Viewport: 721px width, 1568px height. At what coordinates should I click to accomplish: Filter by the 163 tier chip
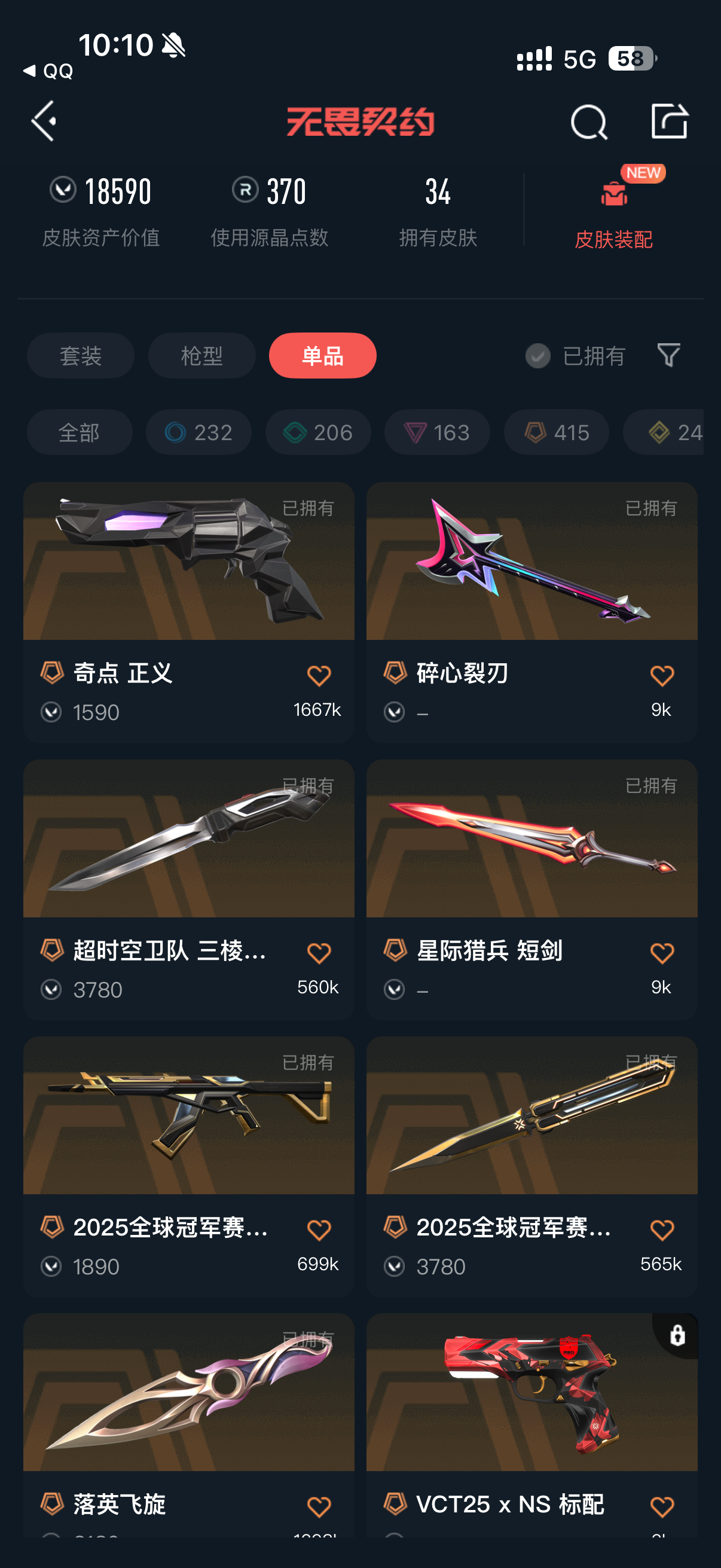(x=437, y=432)
